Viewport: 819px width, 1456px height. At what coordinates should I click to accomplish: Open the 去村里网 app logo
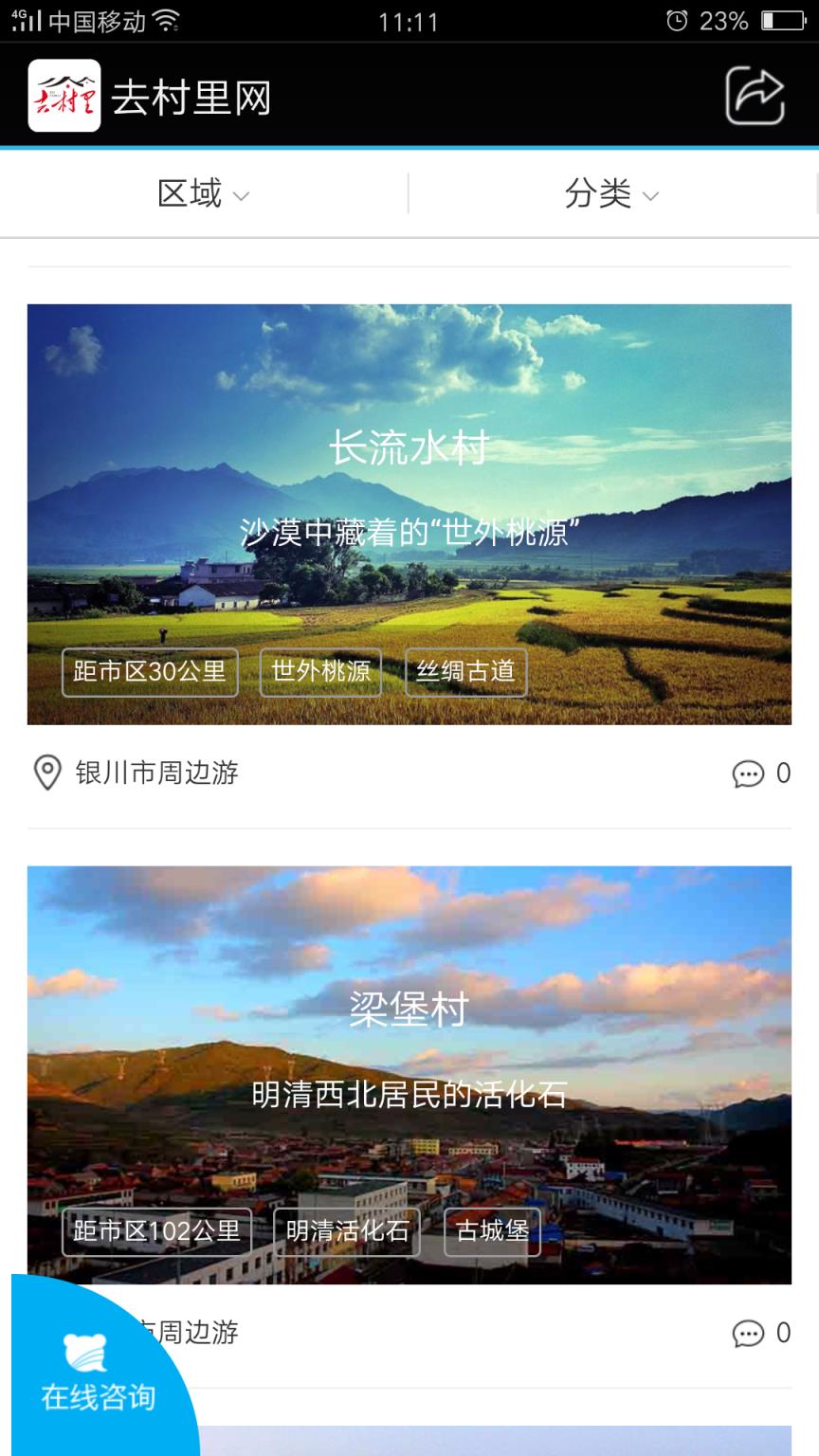click(64, 94)
